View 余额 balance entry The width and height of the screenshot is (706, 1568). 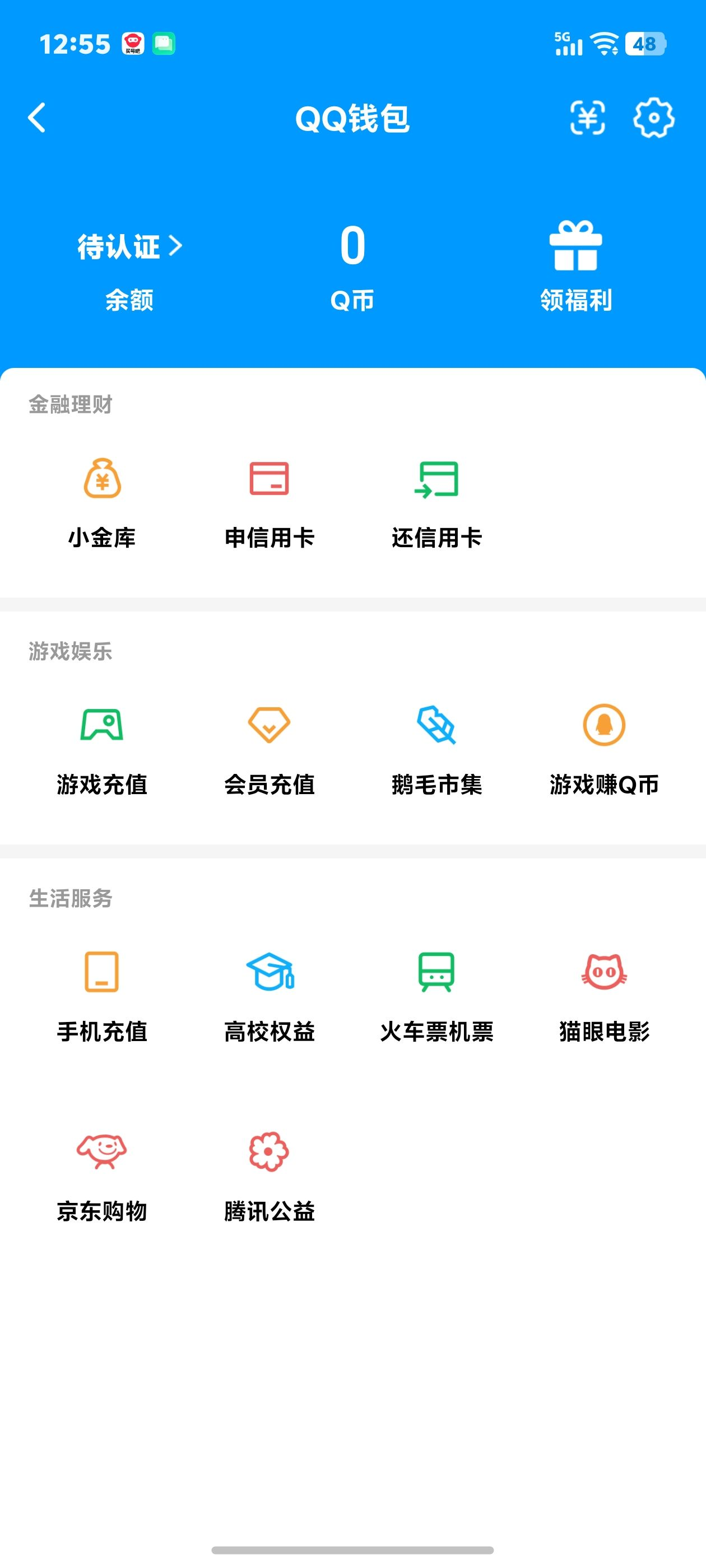[129, 300]
